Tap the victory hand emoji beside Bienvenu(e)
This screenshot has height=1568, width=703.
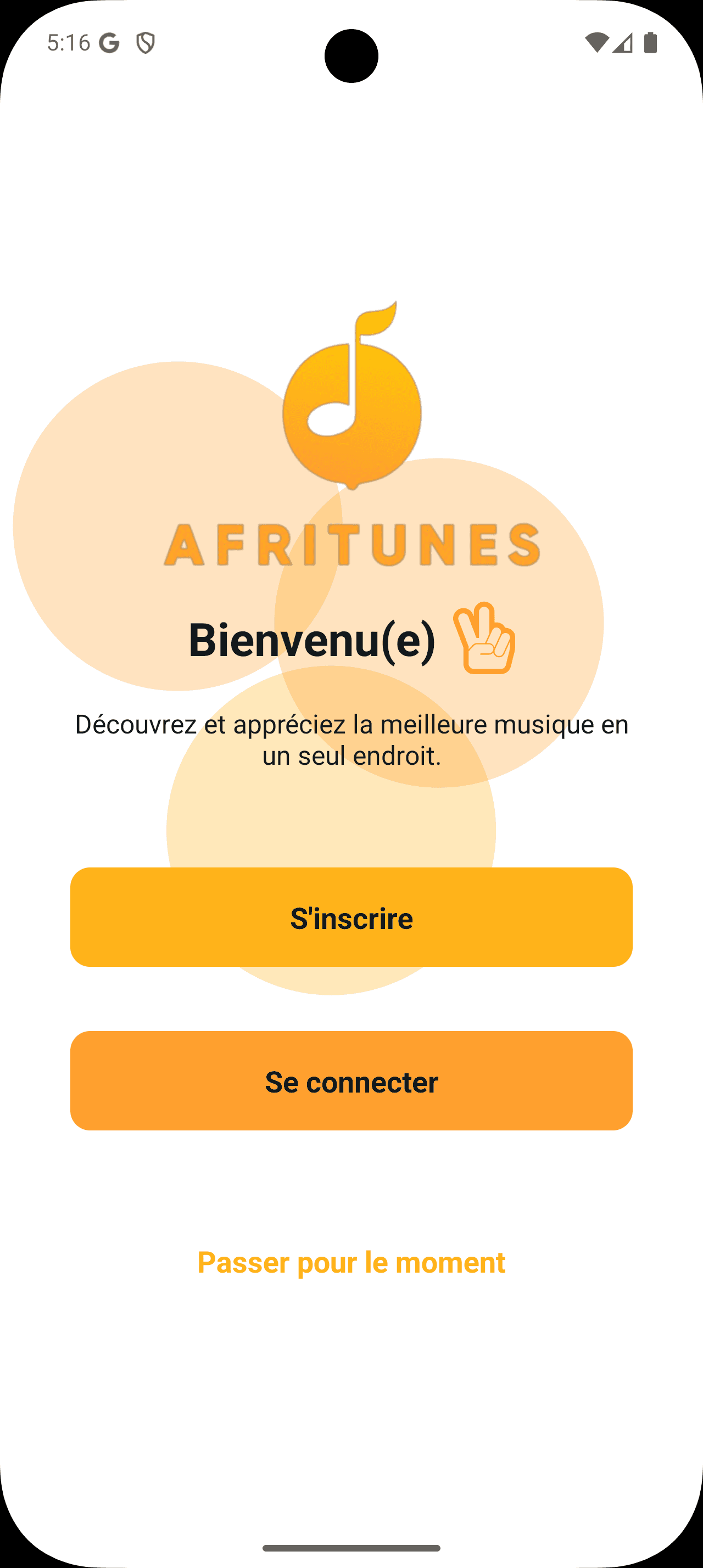485,639
